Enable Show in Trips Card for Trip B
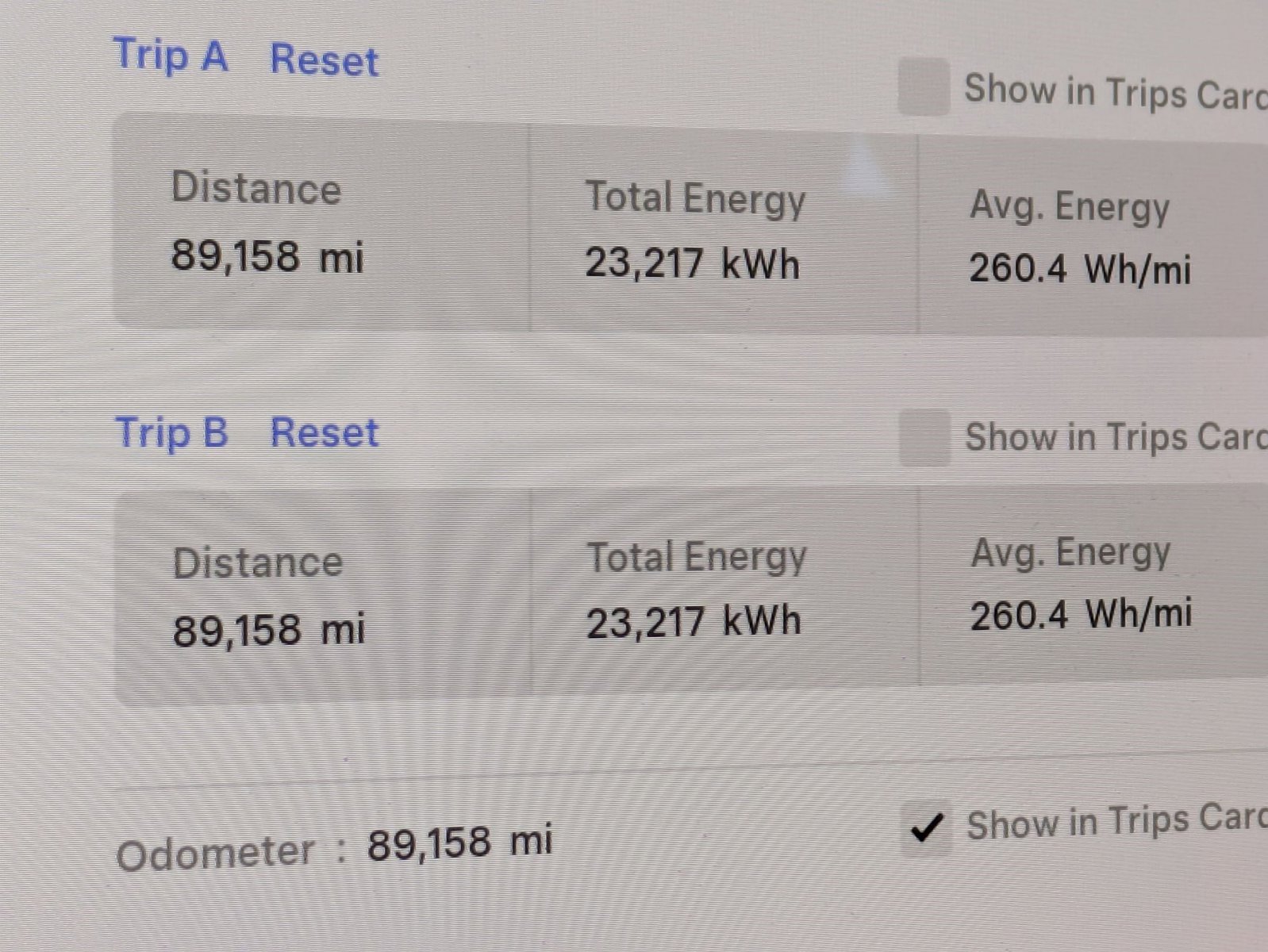 (924, 437)
